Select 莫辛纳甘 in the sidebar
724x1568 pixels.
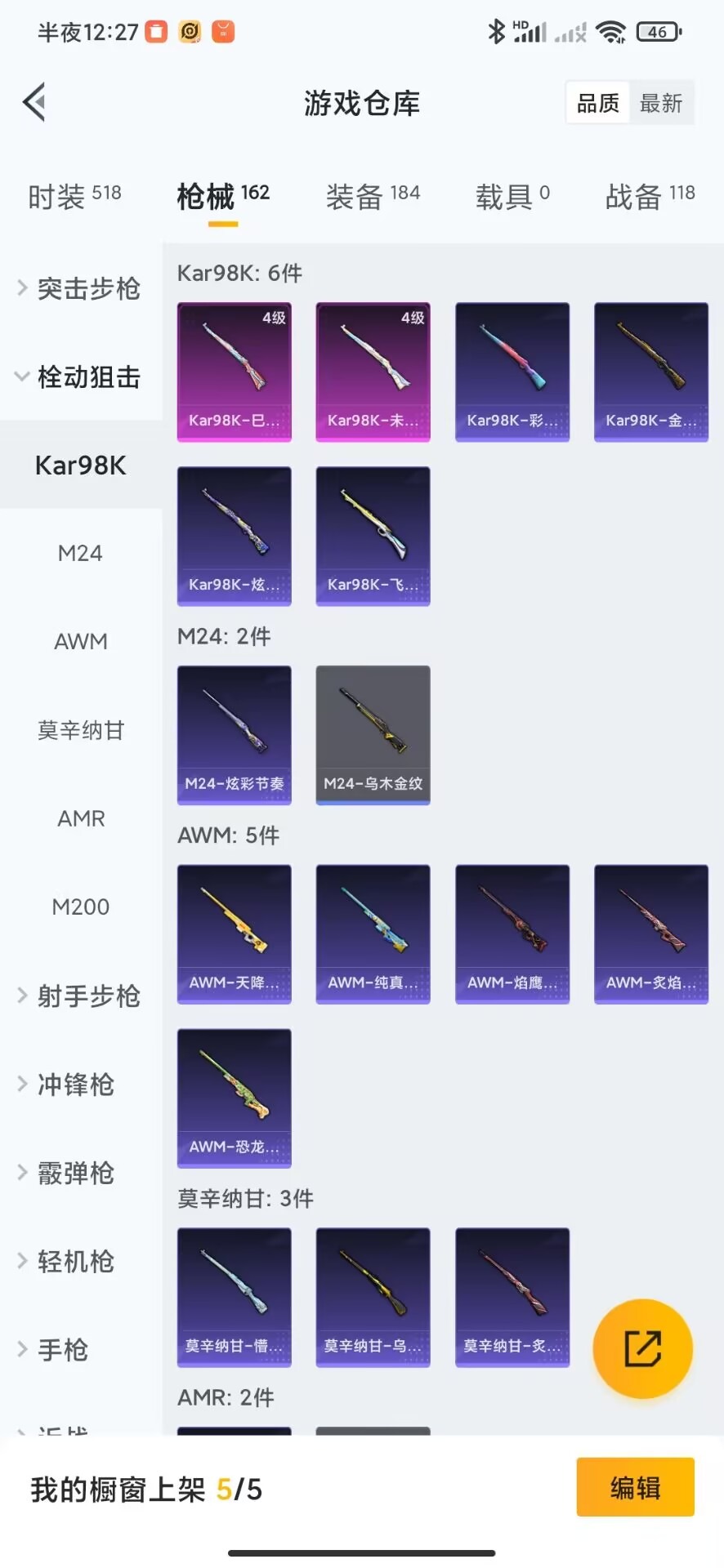click(80, 730)
